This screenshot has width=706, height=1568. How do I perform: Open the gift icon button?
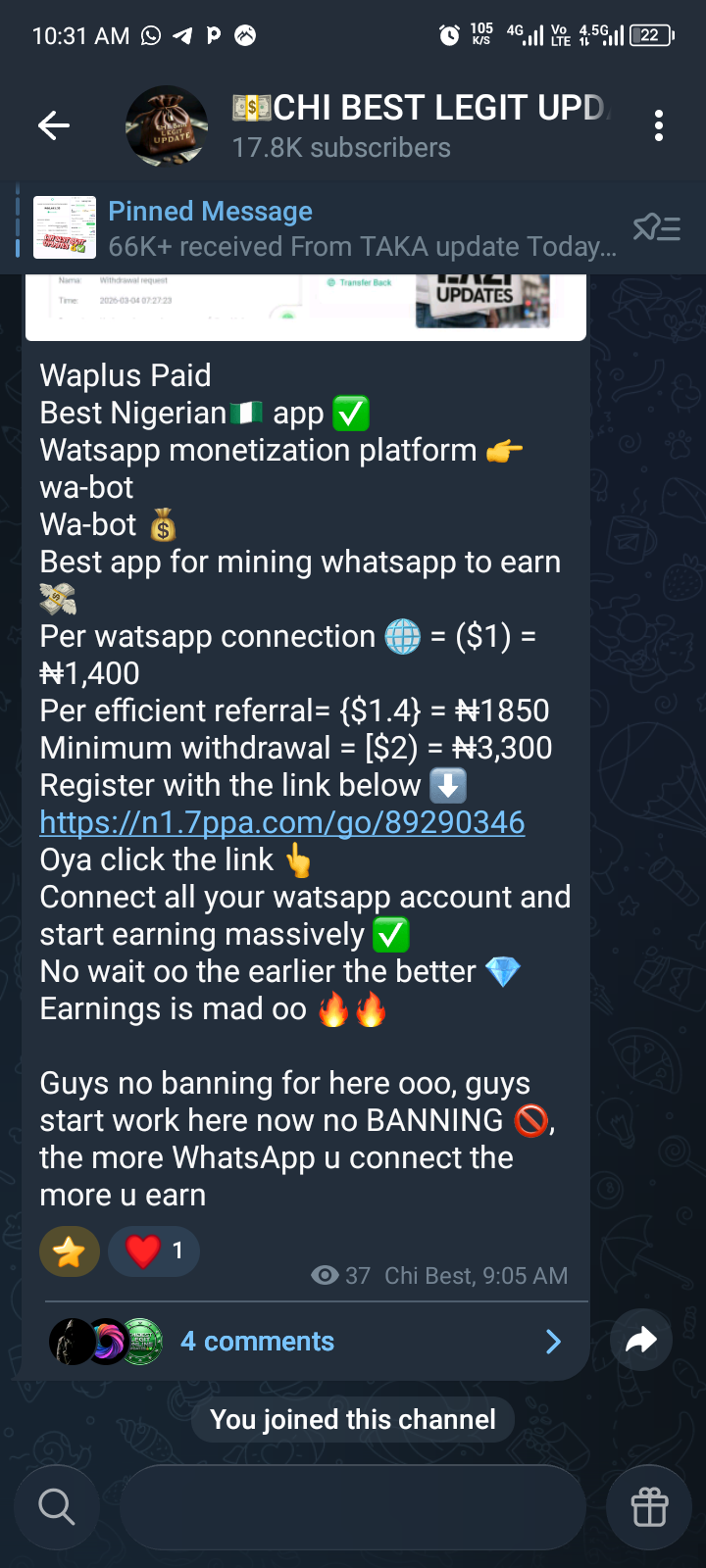coord(649,1507)
